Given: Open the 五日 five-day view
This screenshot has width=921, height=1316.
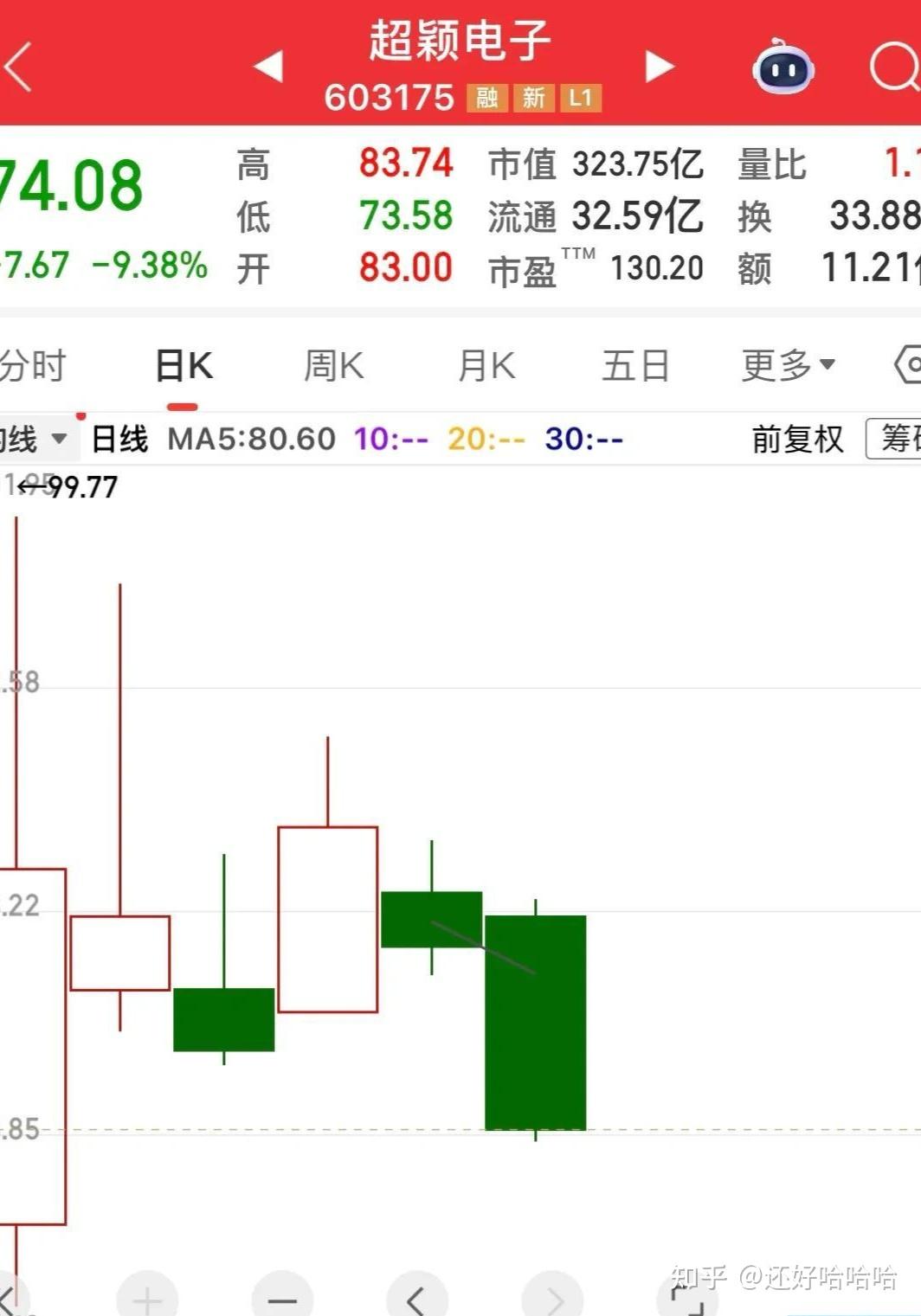Looking at the screenshot, I should [x=636, y=365].
